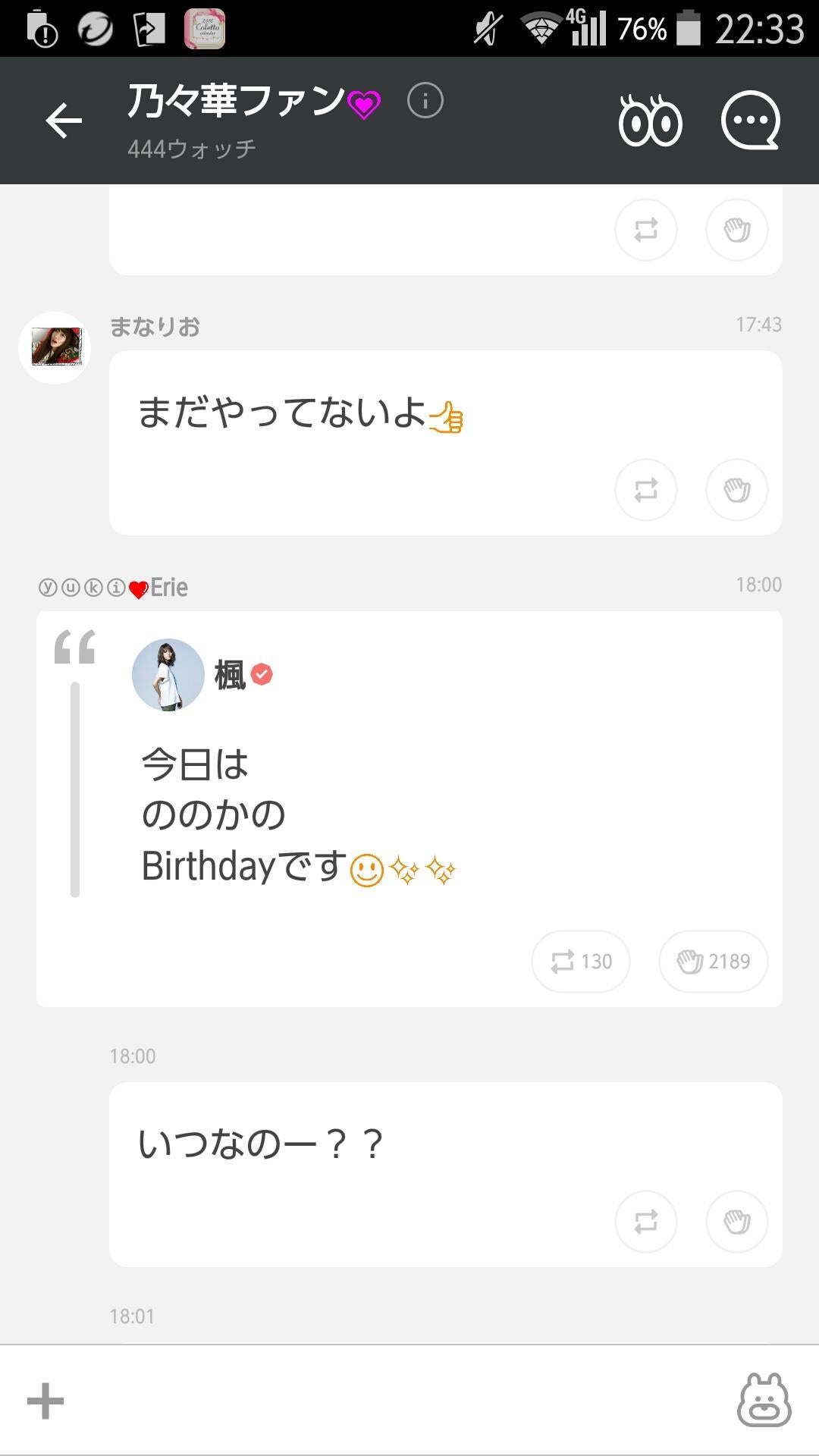The width and height of the screenshot is (819, 1456).
Task: Tap the clap icon on いつなのー？？ message
Action: point(736,1221)
